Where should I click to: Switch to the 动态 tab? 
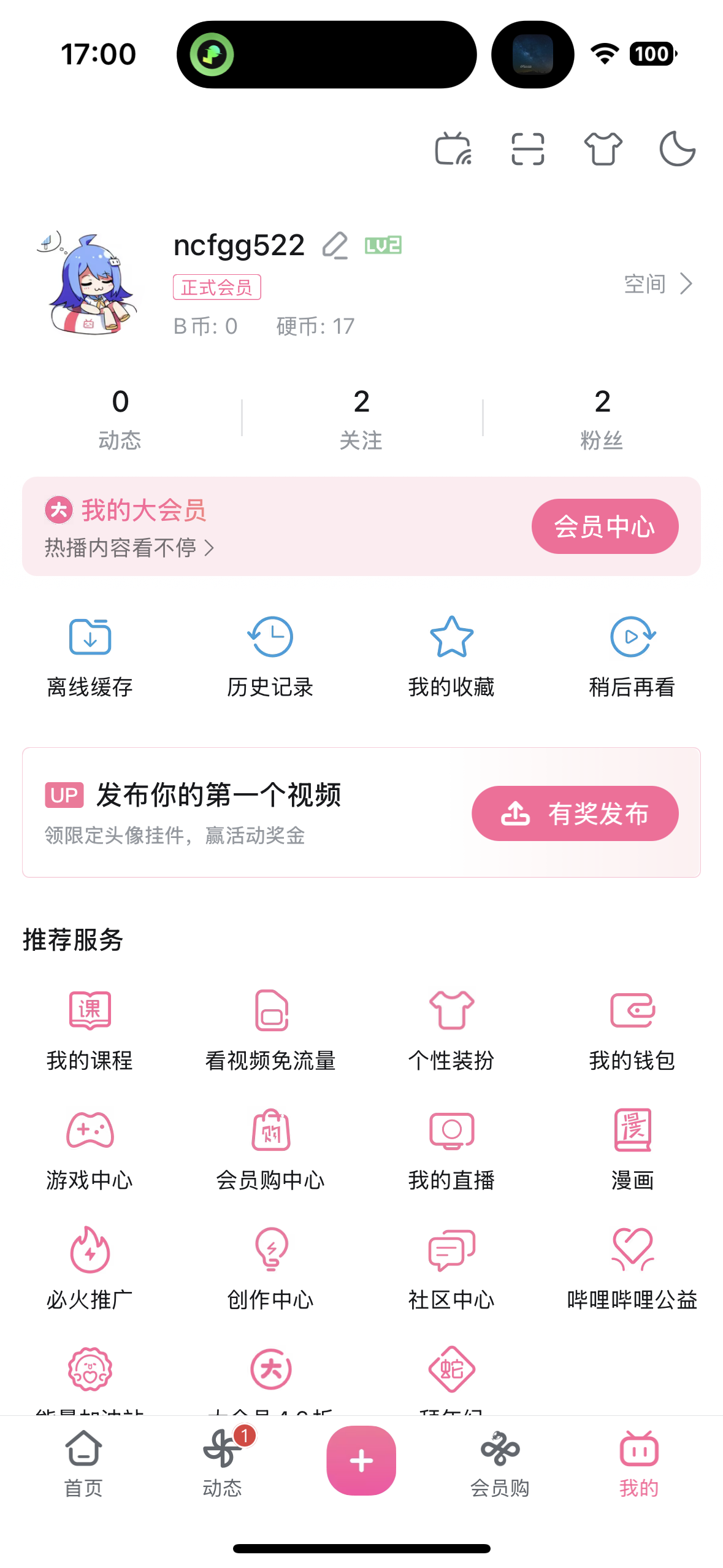click(222, 1462)
